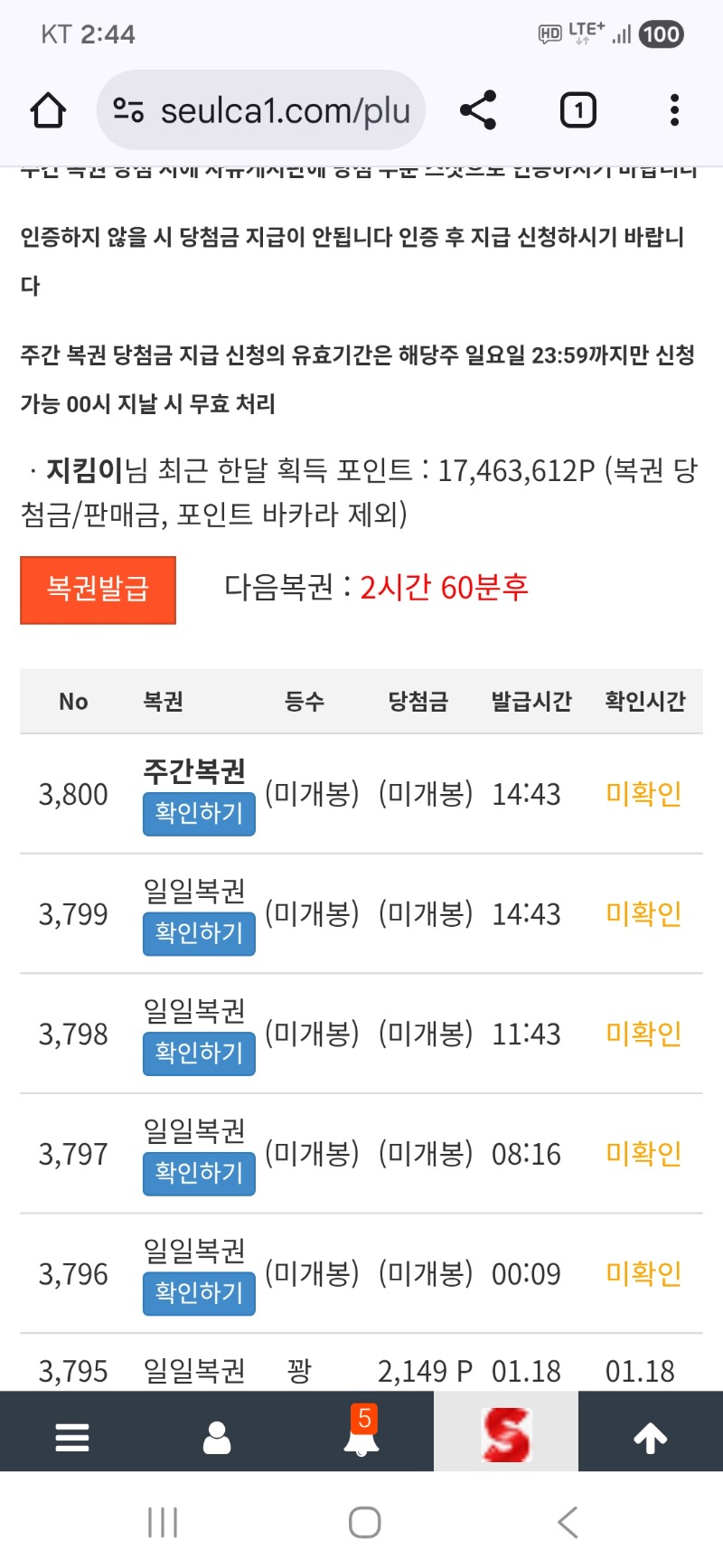Open the hamburger menu in bottom bar
Viewport: 723px width, 1568px height.
(x=72, y=1437)
